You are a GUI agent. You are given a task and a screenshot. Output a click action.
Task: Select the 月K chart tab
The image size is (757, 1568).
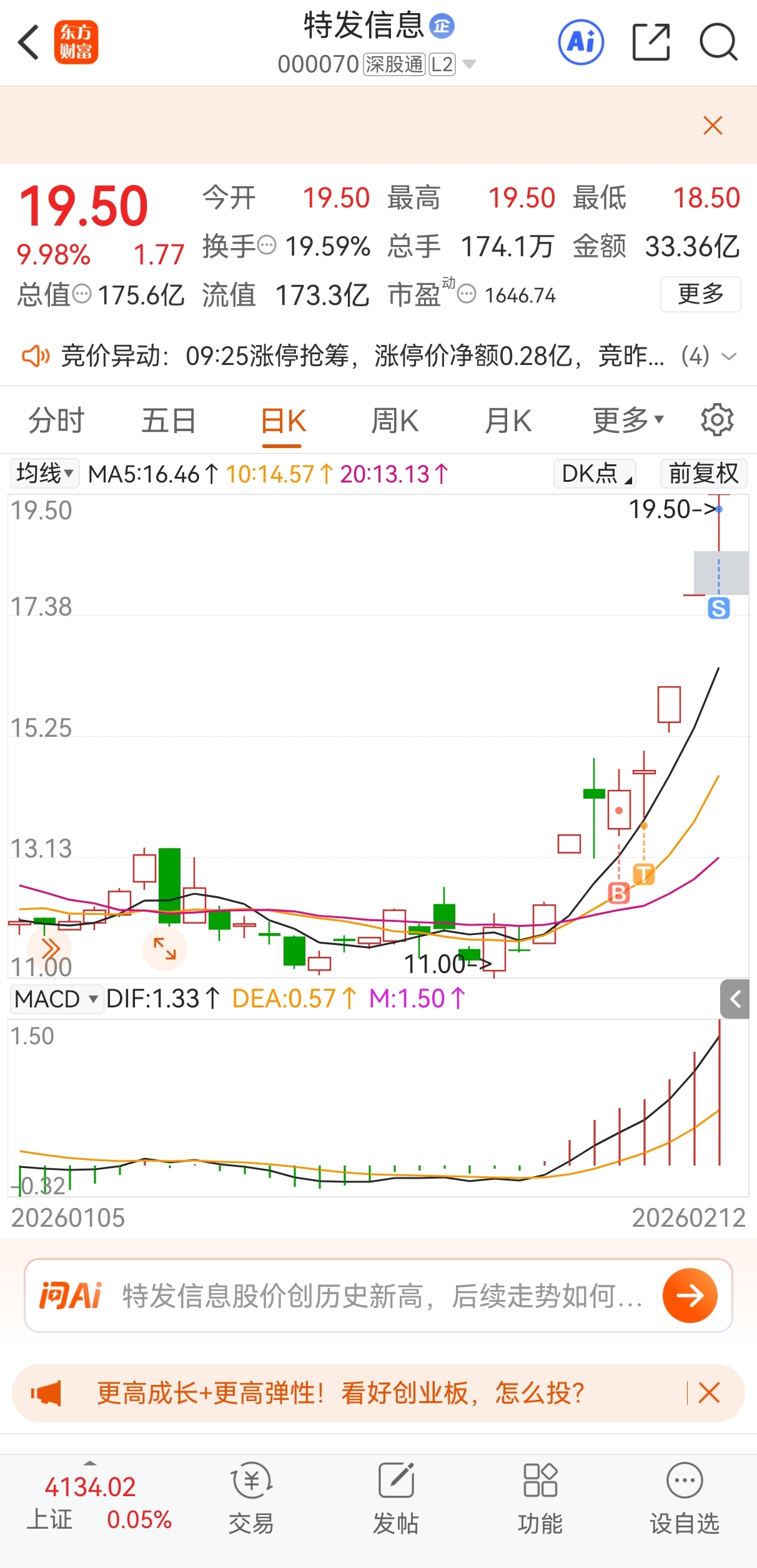508,420
